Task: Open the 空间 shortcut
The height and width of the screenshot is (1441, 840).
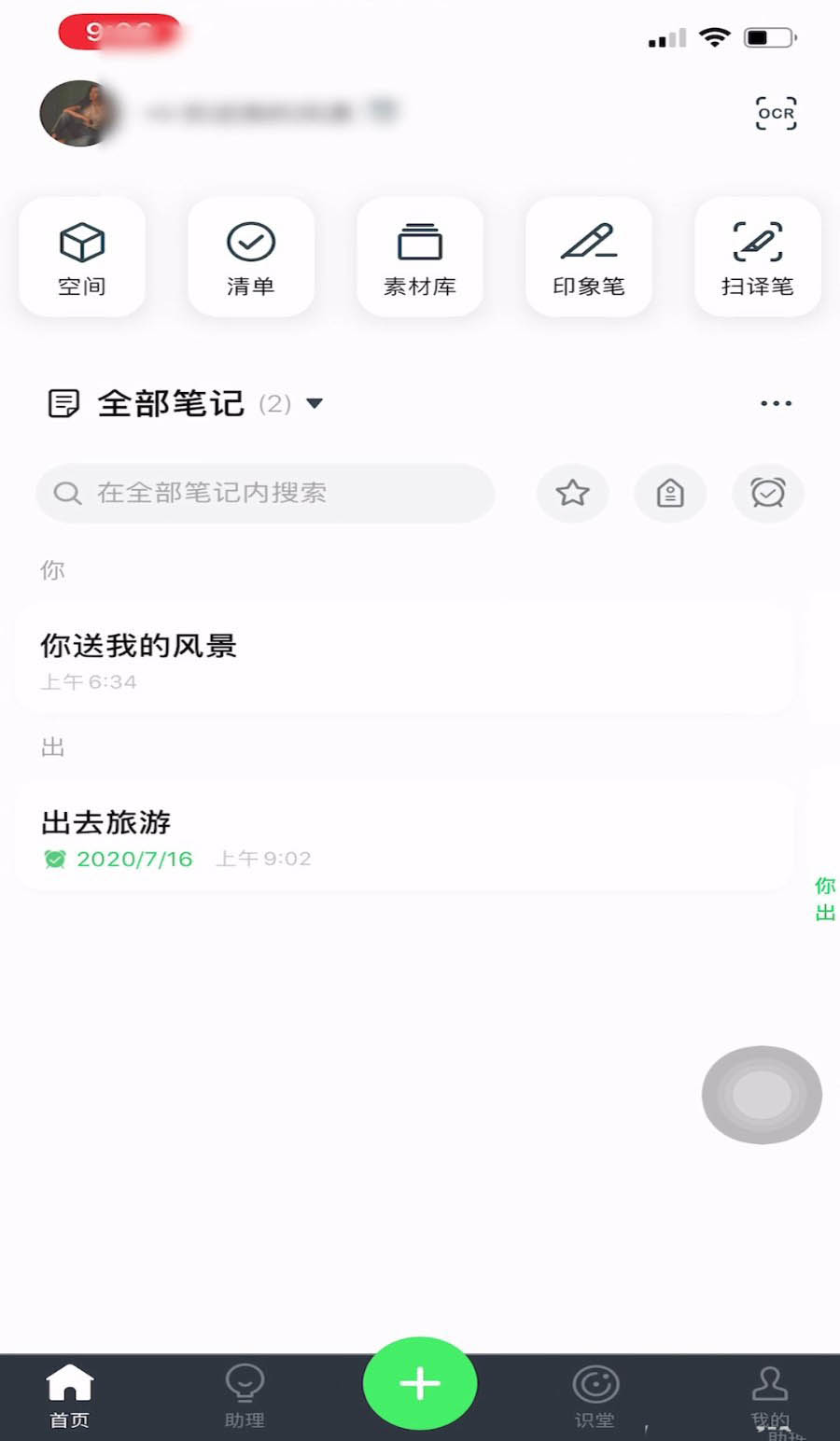Action: [82, 258]
